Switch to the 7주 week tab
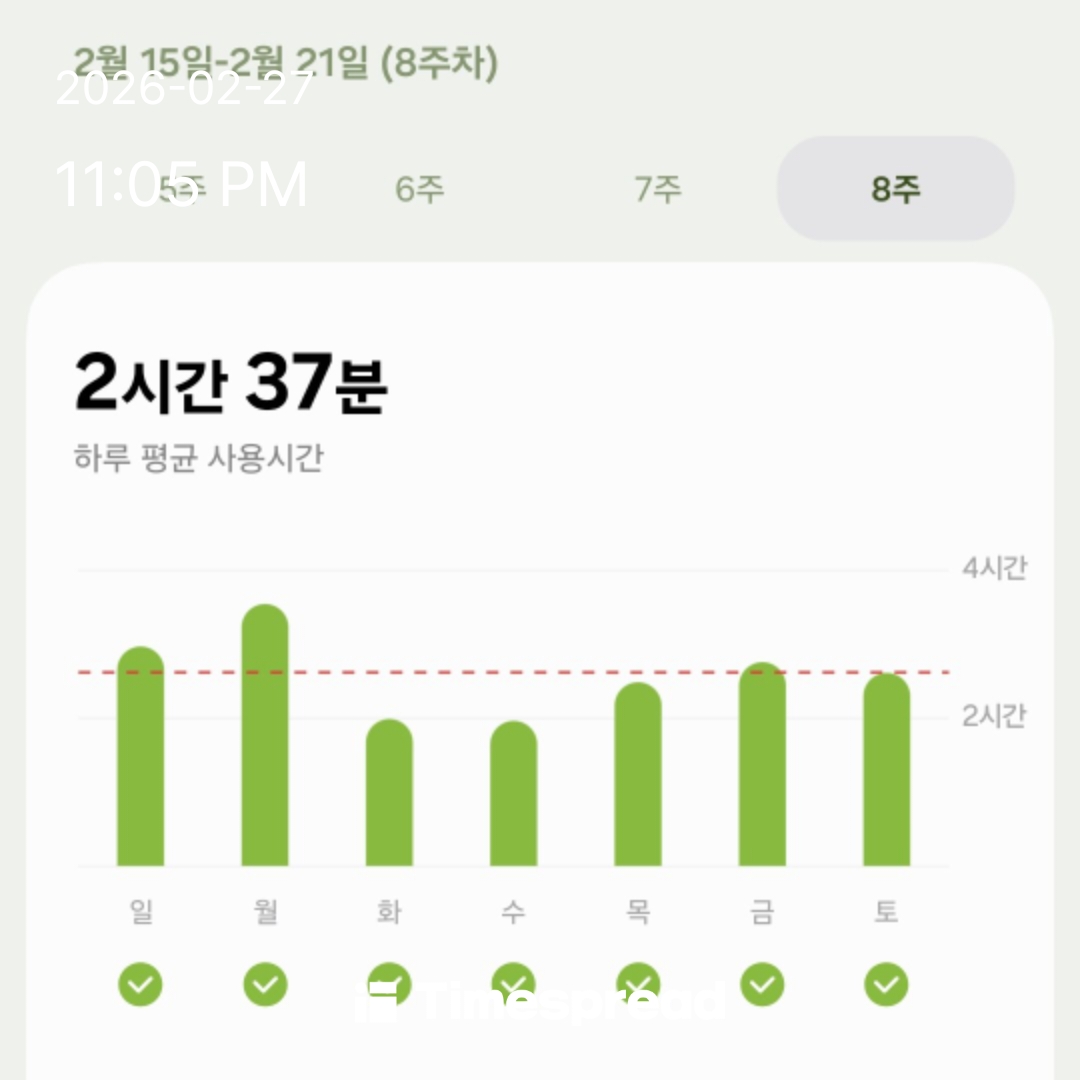 (657, 189)
